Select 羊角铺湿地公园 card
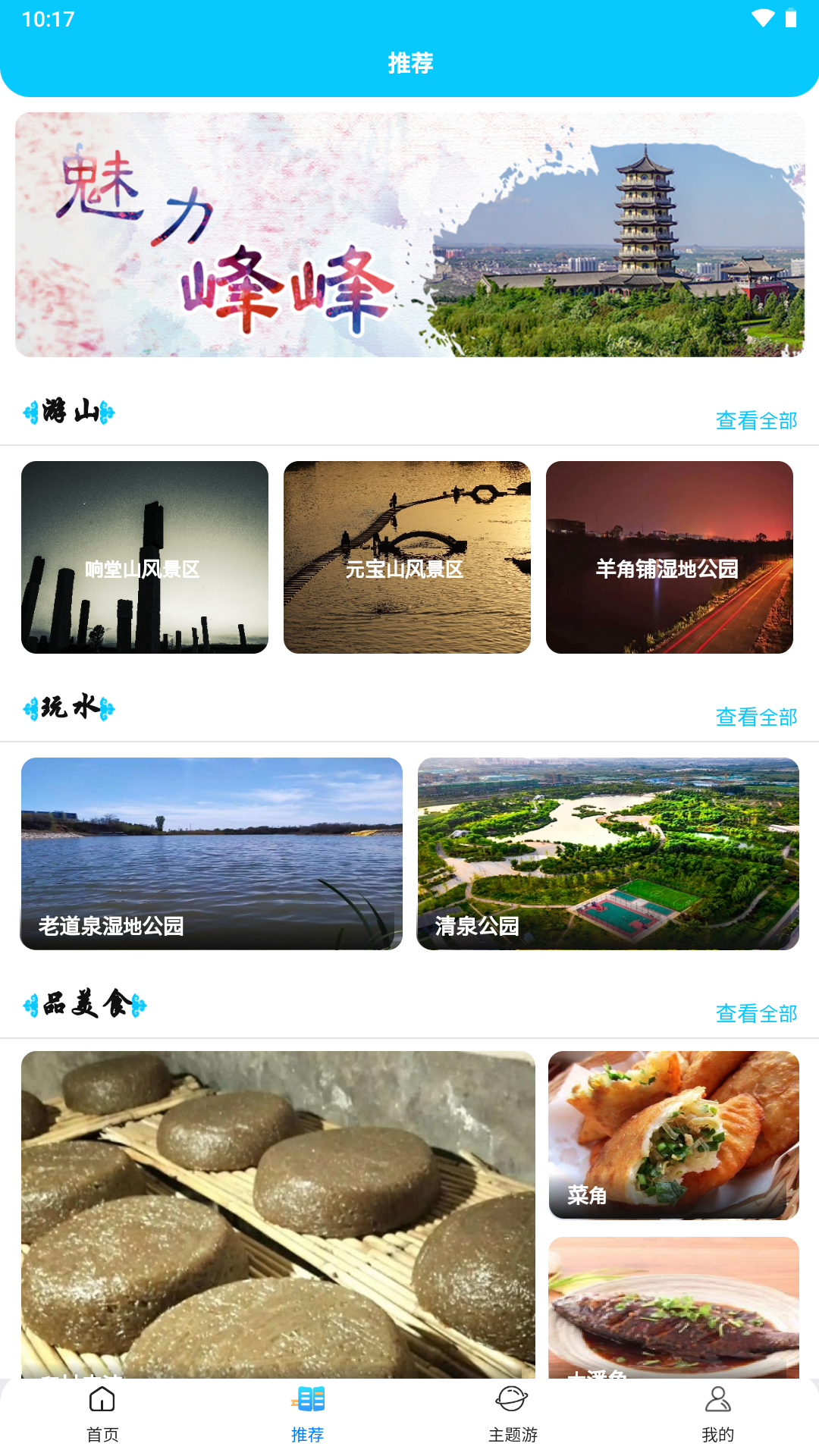 pos(670,557)
